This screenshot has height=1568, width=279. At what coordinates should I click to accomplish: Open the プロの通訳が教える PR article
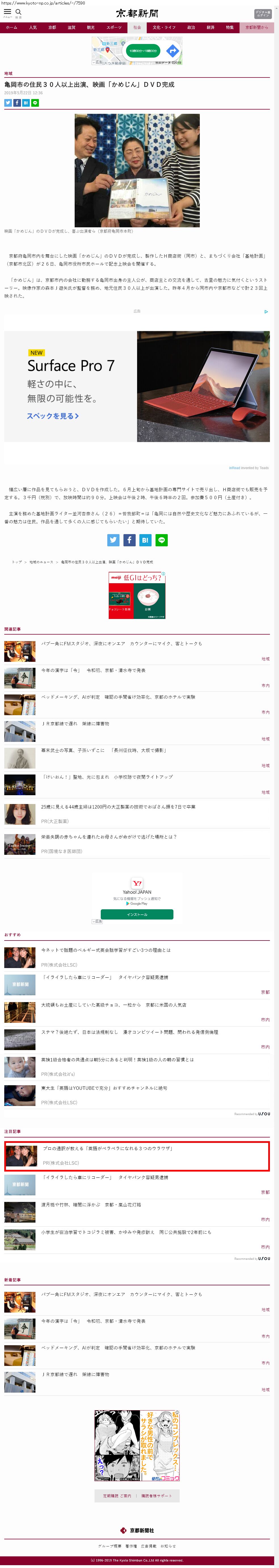point(108,1149)
